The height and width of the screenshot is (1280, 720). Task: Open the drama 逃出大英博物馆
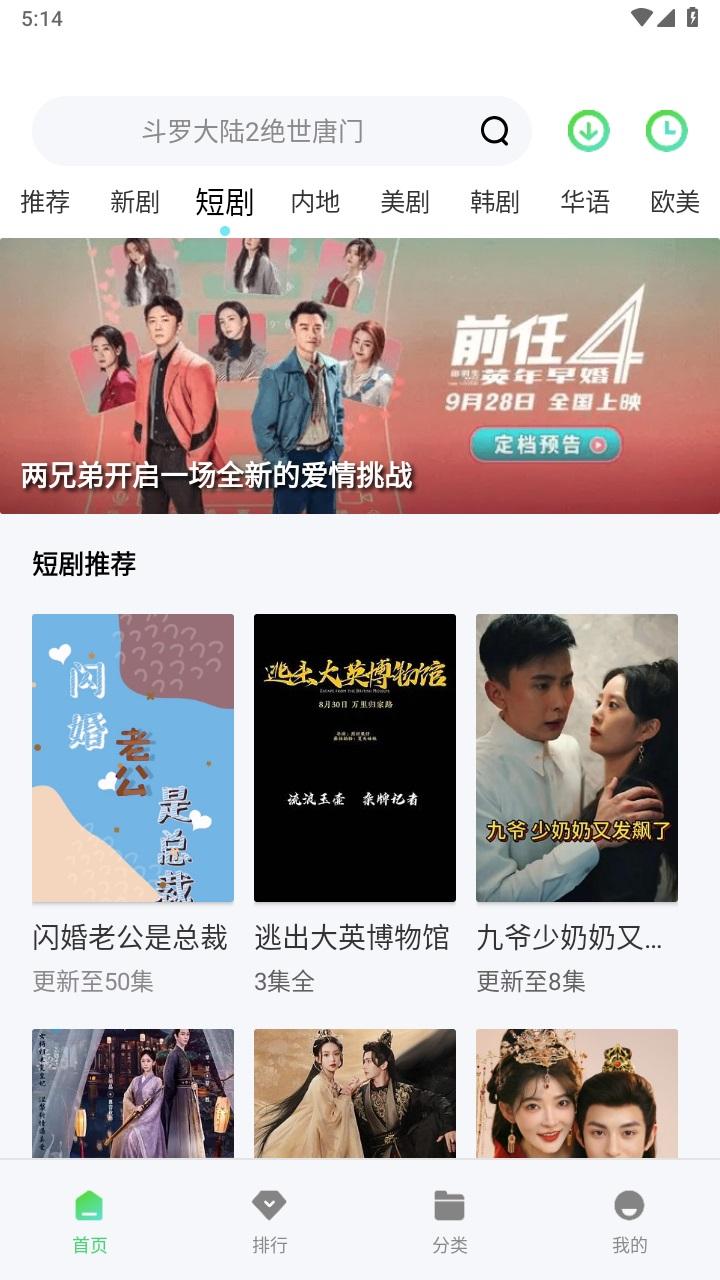[355, 758]
